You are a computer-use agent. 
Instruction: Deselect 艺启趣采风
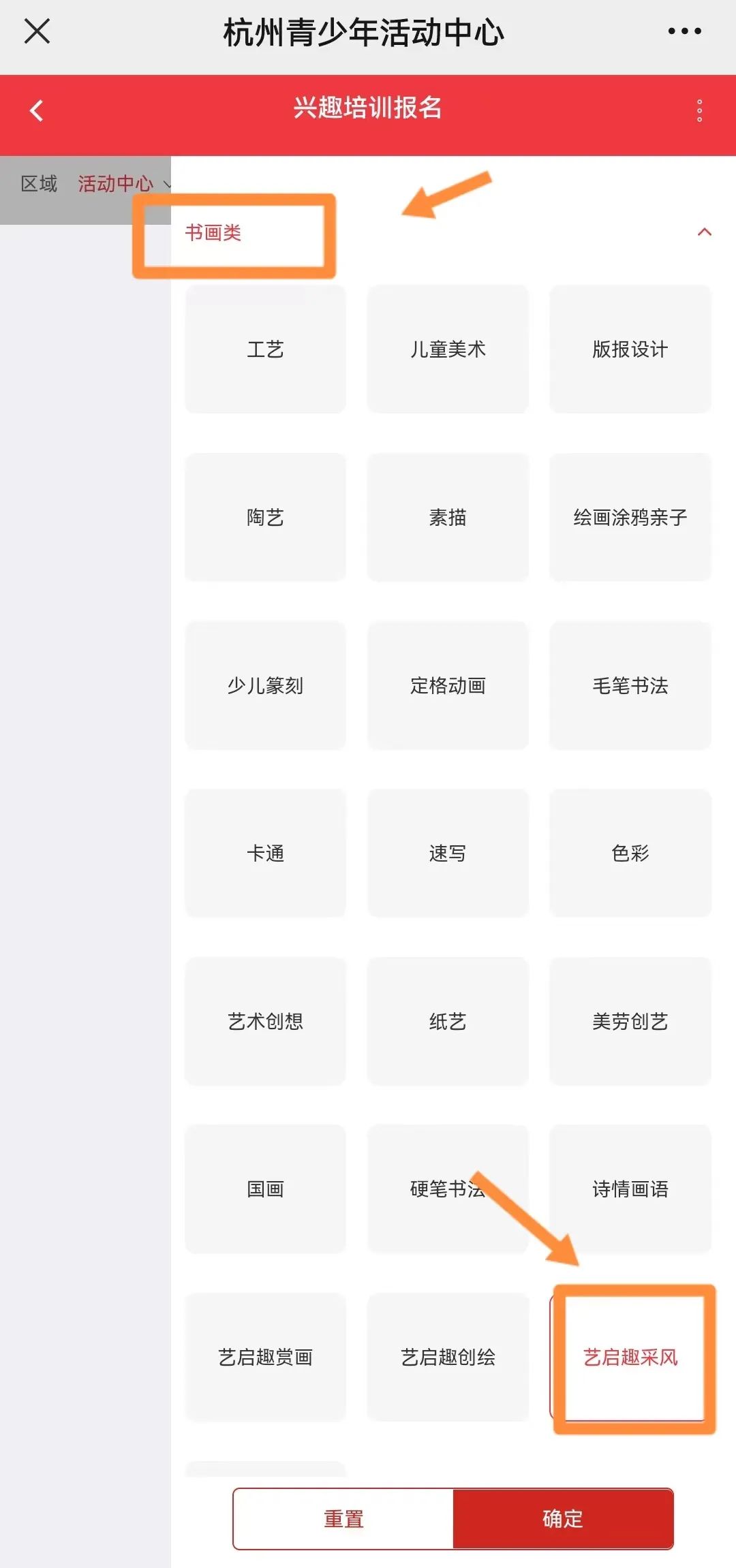(630, 1358)
